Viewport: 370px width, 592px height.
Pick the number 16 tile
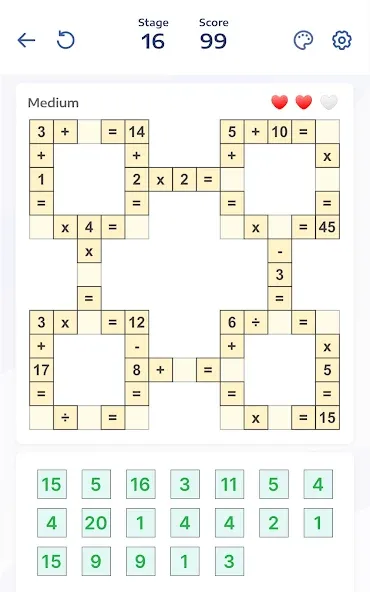tap(140, 484)
